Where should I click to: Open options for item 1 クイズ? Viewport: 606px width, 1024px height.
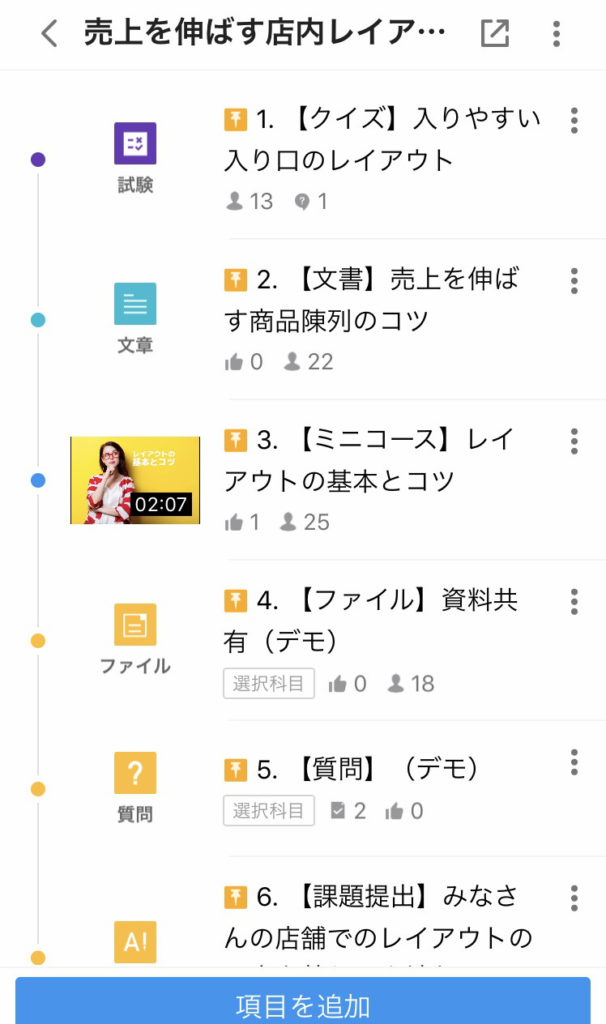[x=574, y=121]
